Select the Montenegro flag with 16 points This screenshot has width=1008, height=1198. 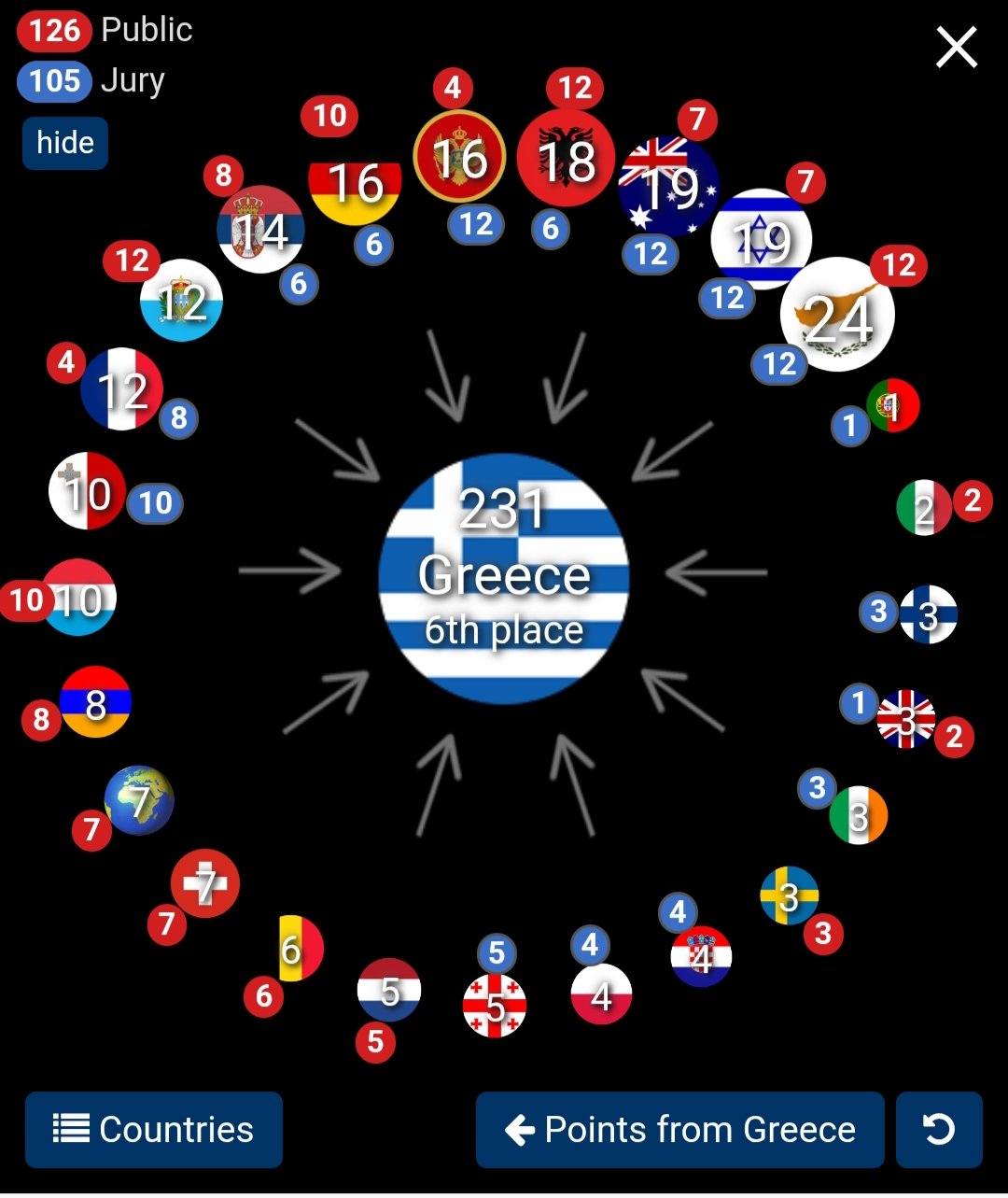pos(459,158)
